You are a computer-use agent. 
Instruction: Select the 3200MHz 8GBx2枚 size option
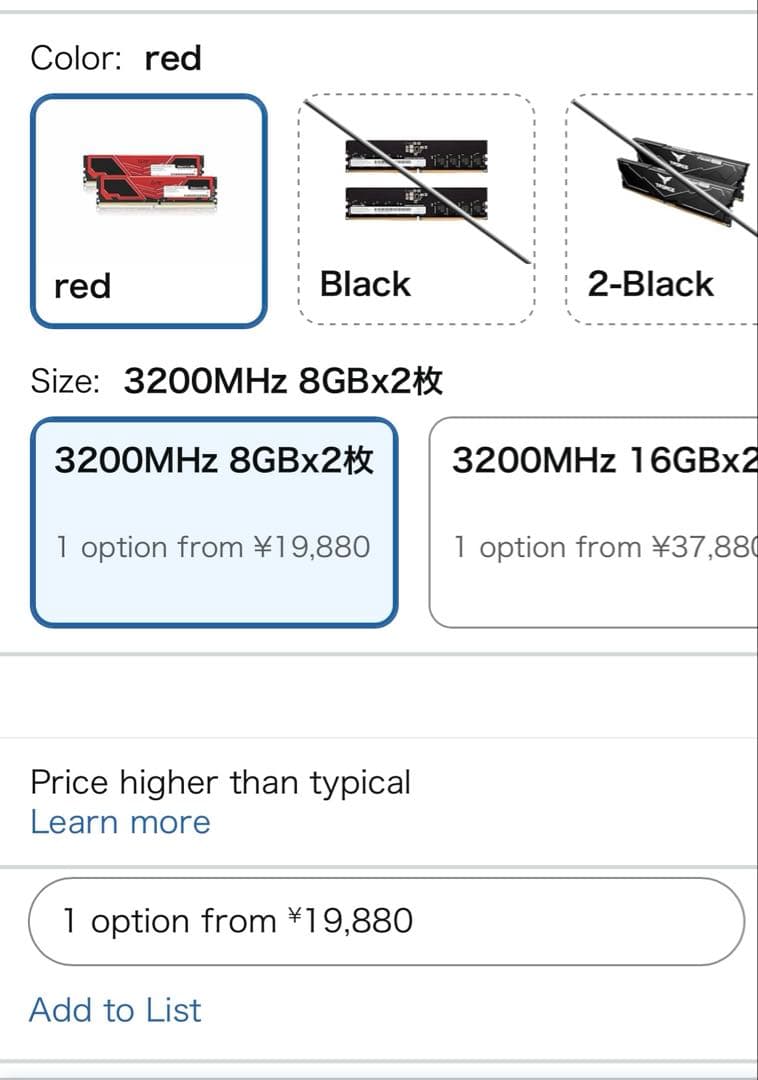click(x=216, y=520)
